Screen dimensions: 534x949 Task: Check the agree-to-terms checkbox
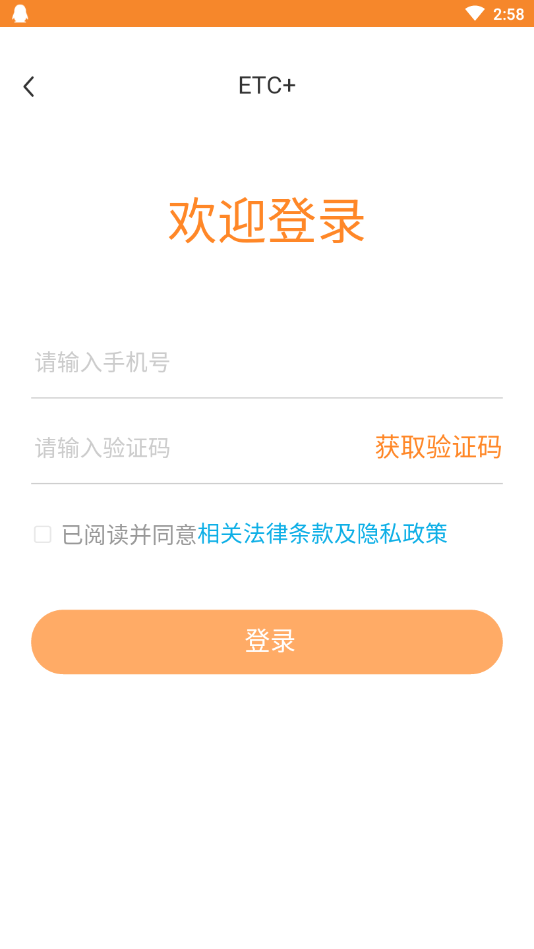click(x=42, y=534)
